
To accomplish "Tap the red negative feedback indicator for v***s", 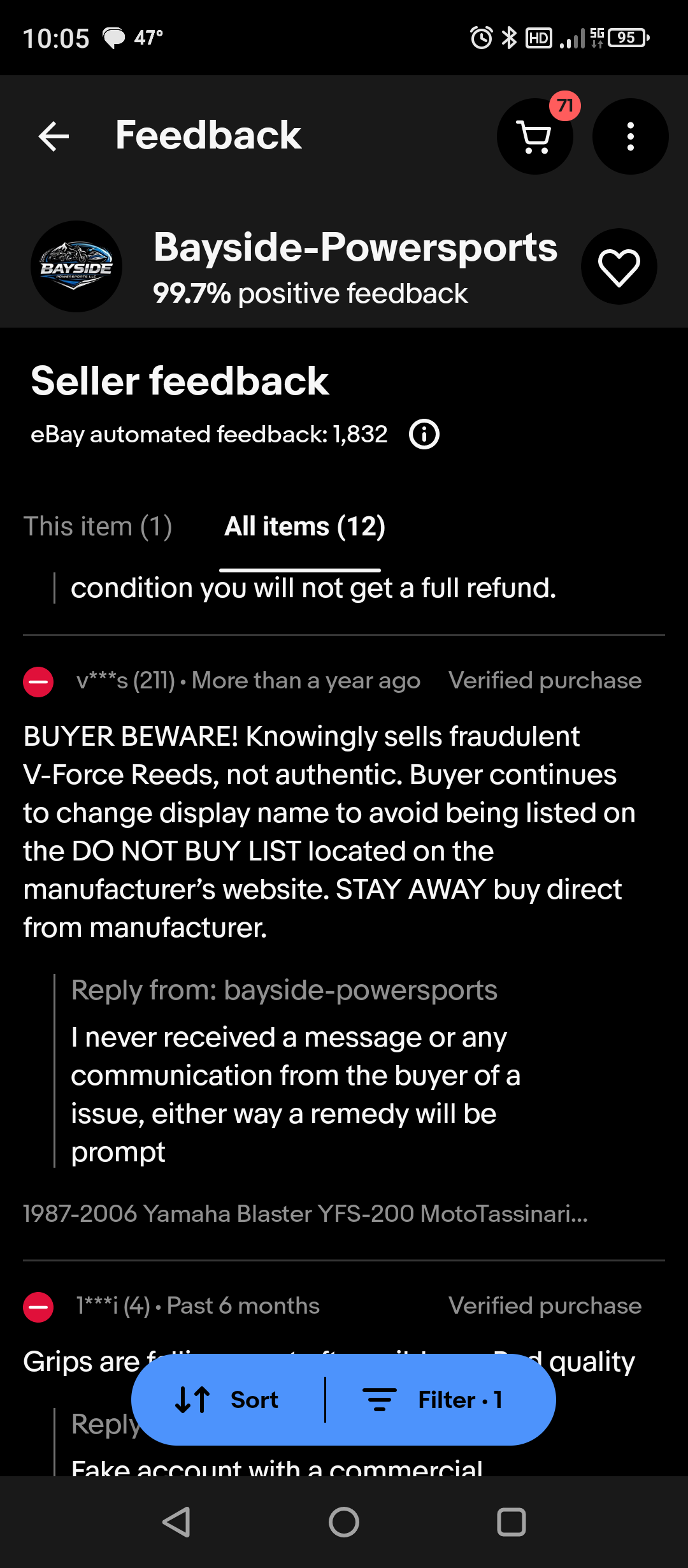I will click(x=38, y=681).
